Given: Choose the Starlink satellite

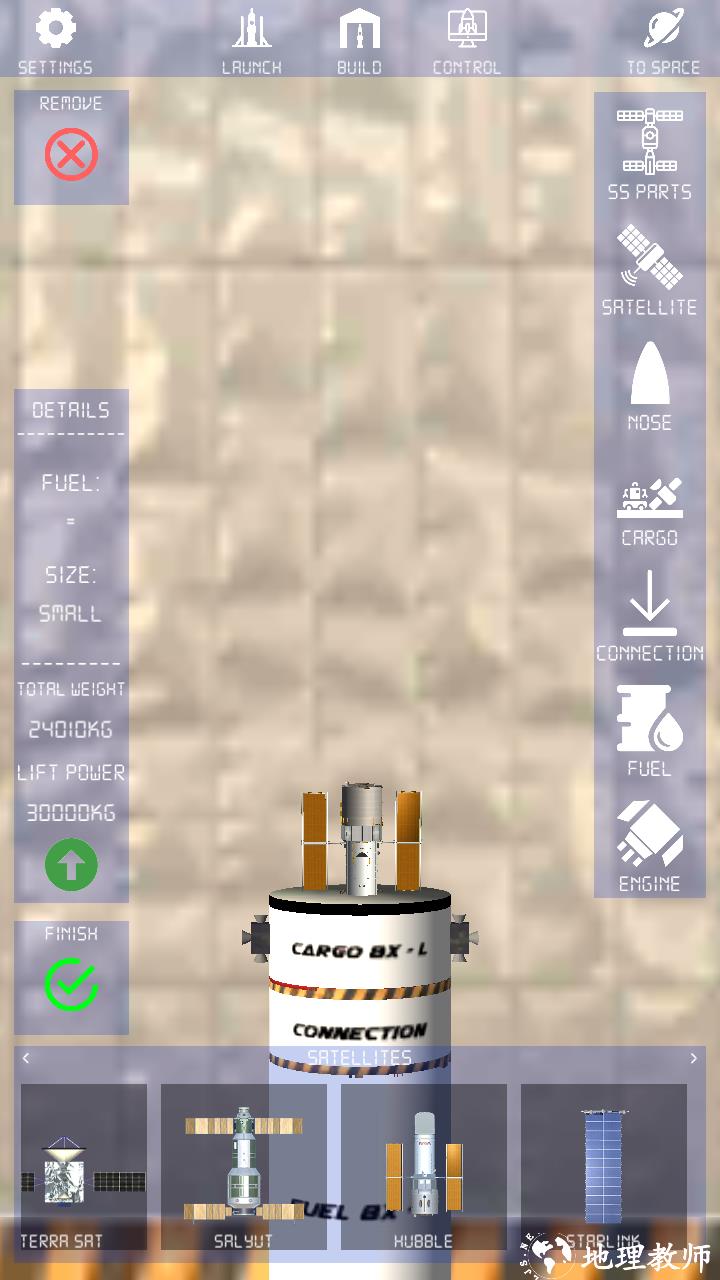Looking at the screenshot, I should (x=604, y=1167).
